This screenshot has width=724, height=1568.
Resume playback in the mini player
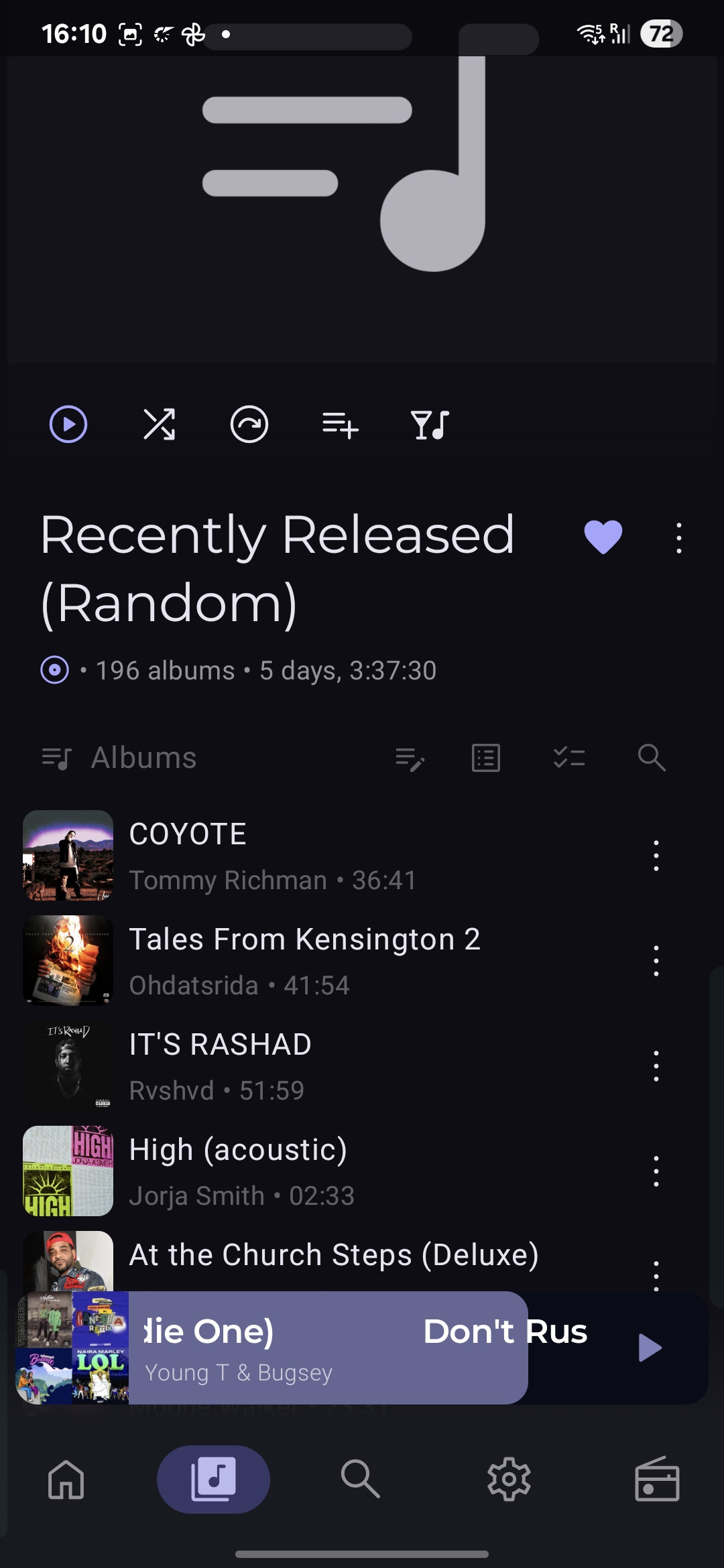pos(649,1348)
